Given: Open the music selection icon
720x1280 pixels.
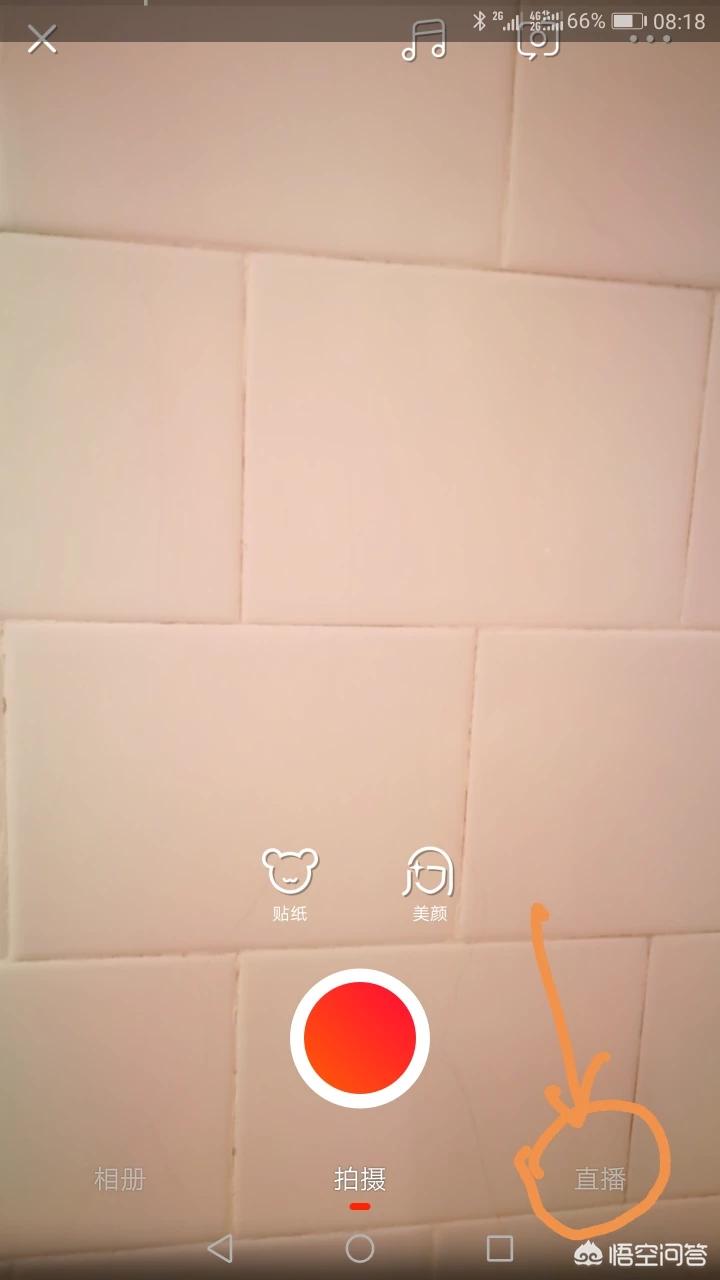Looking at the screenshot, I should click(x=424, y=41).
